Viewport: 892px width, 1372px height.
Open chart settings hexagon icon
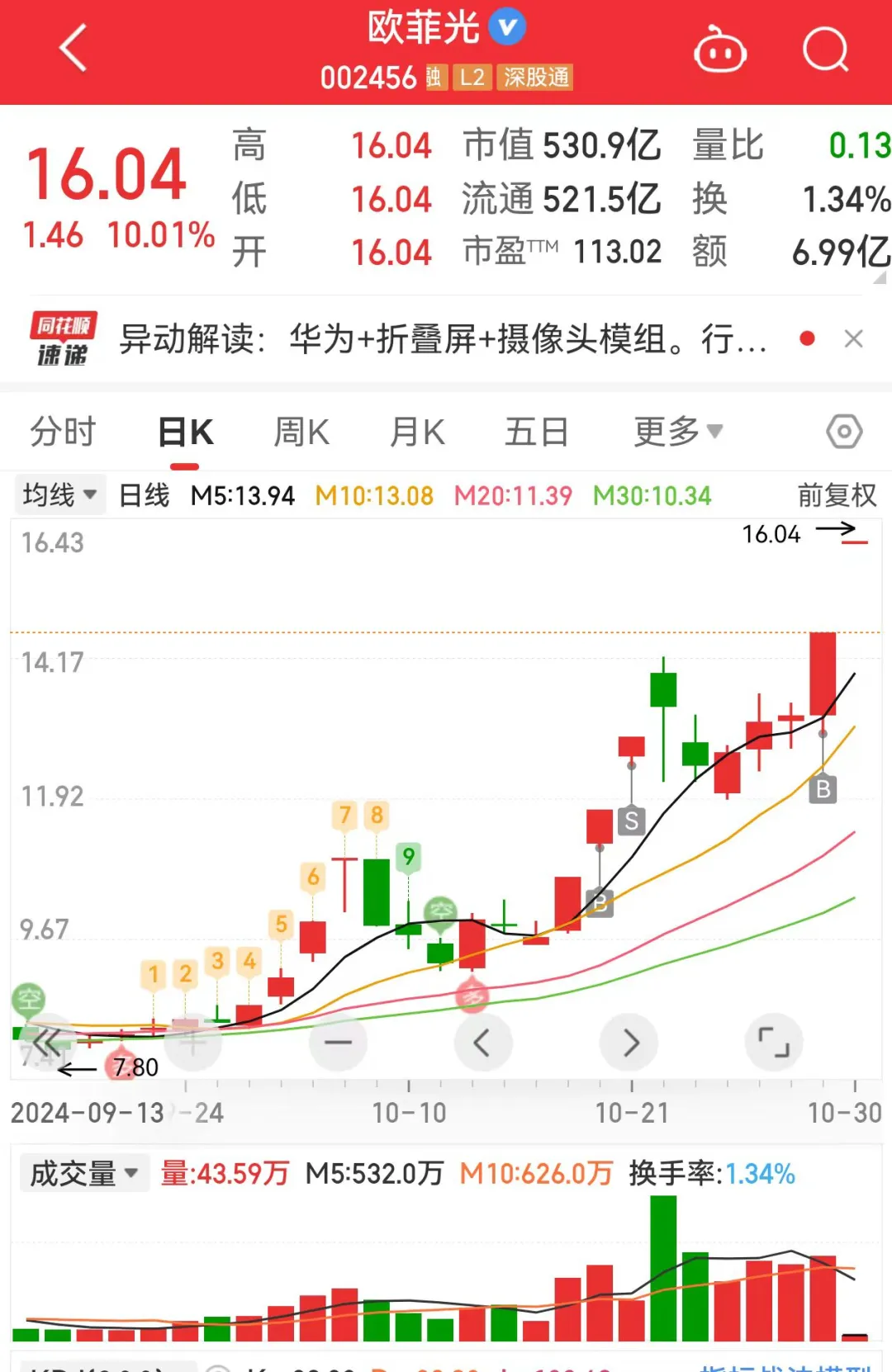coord(844,432)
